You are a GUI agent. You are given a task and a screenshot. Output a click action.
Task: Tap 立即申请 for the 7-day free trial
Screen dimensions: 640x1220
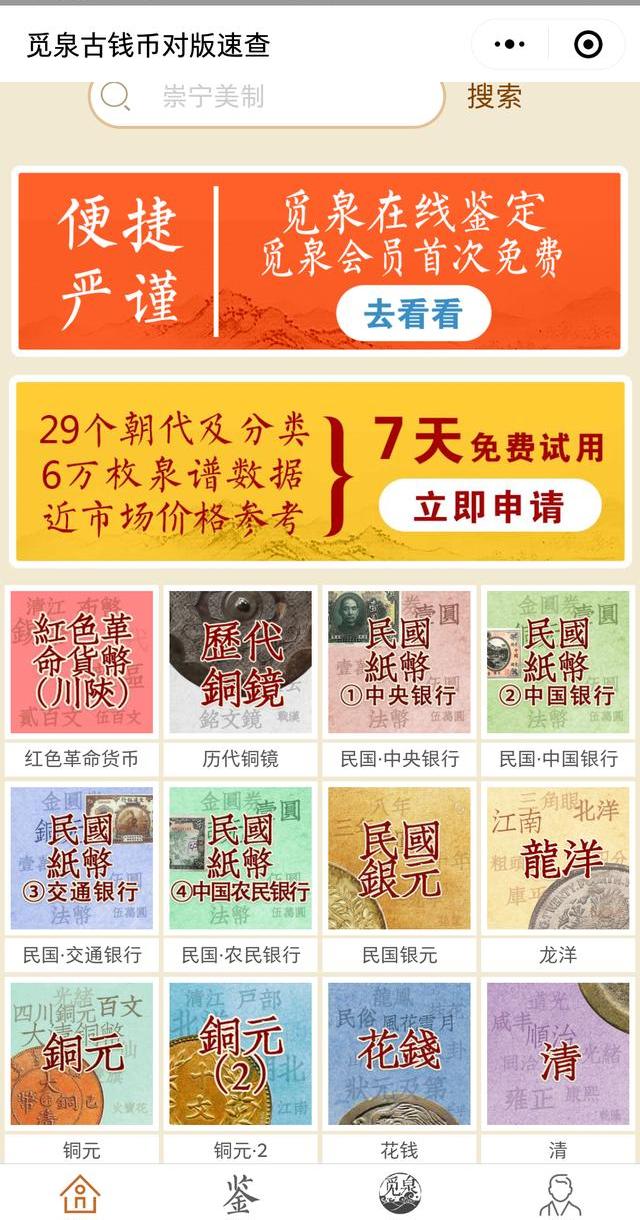489,507
